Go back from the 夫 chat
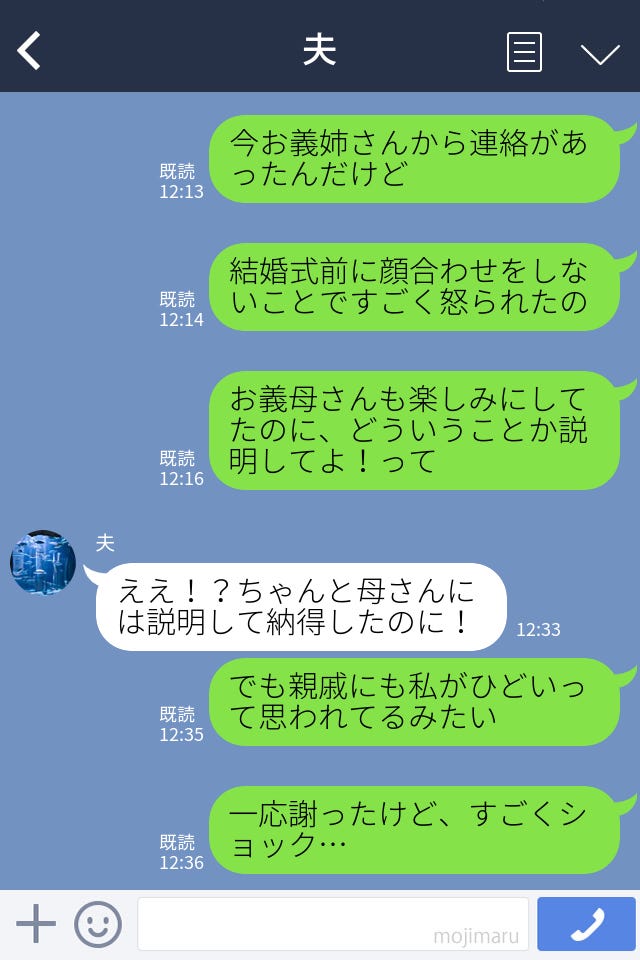The height and width of the screenshot is (960, 640). 29,51
